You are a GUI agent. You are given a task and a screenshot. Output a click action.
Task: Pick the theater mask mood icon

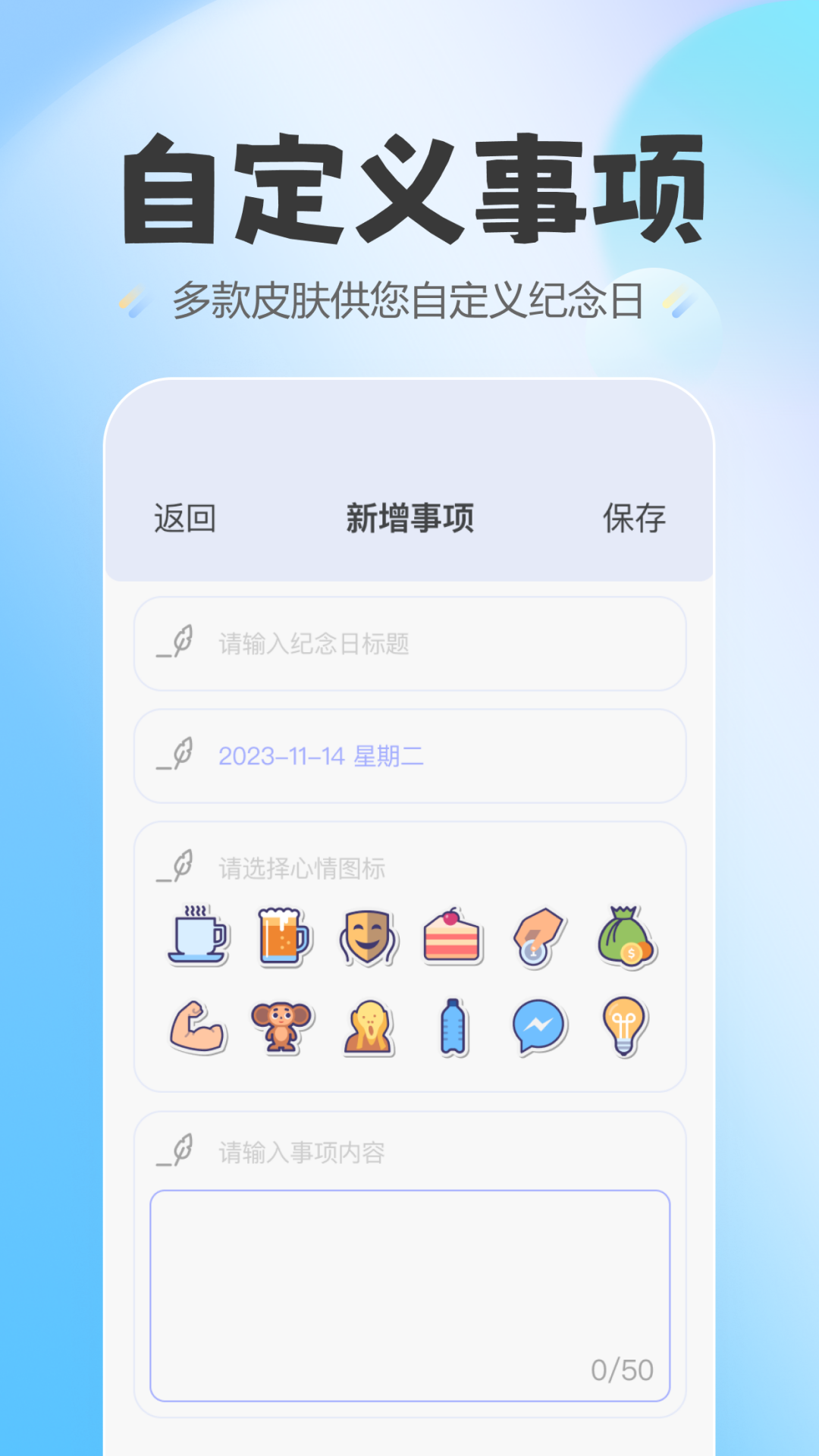pyautogui.click(x=369, y=935)
